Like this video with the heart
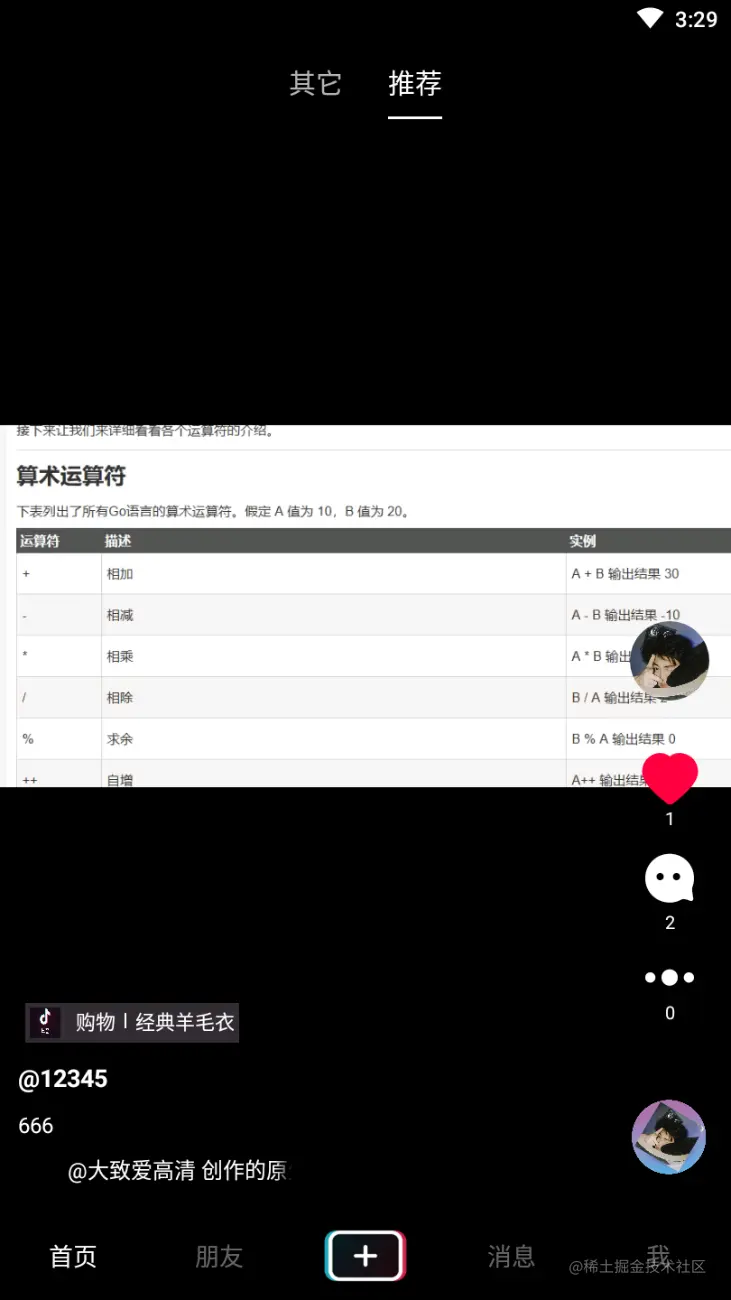The height and width of the screenshot is (1300, 731). [670, 778]
